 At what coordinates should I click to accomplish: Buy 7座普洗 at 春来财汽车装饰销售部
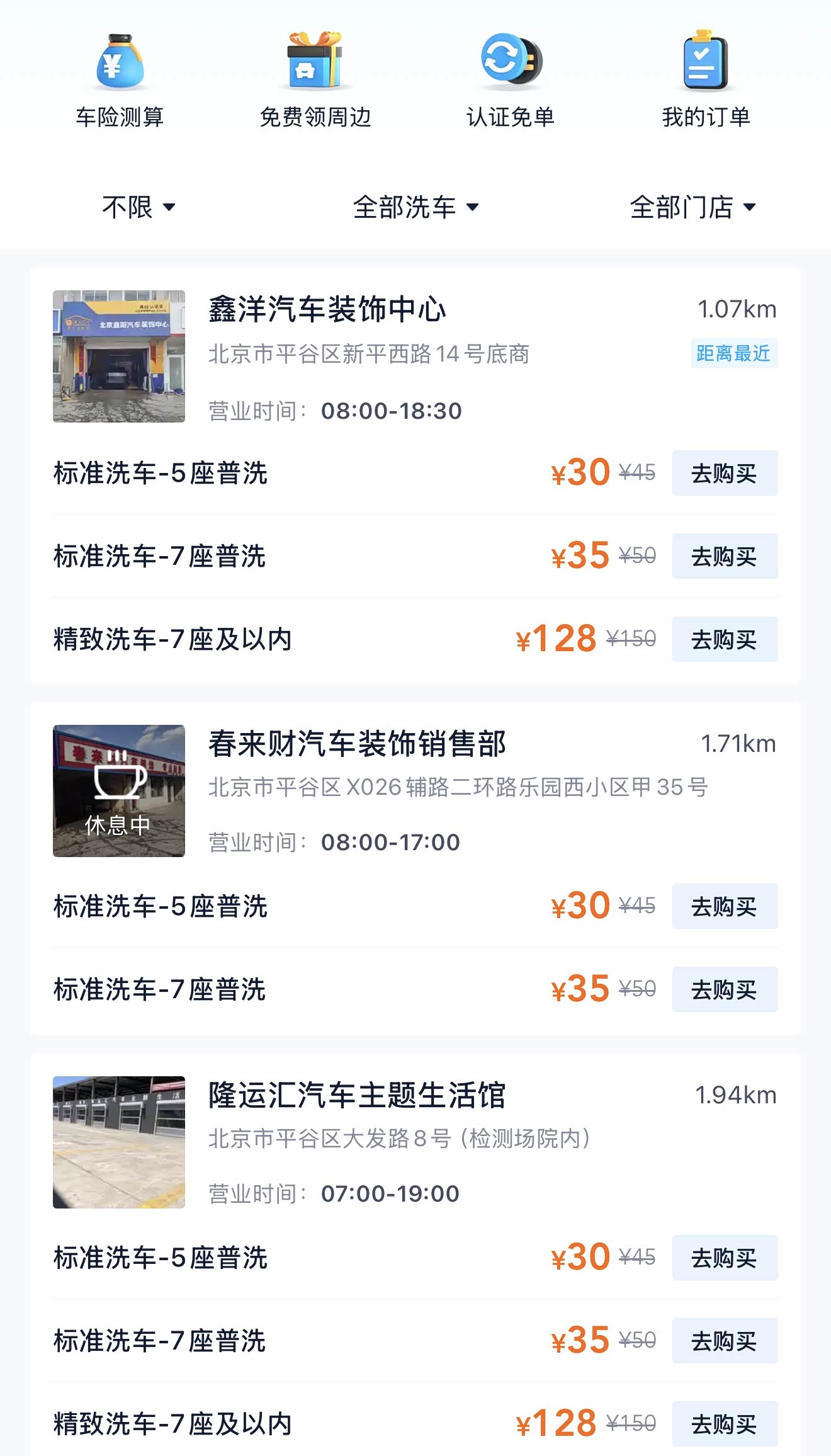tap(725, 990)
